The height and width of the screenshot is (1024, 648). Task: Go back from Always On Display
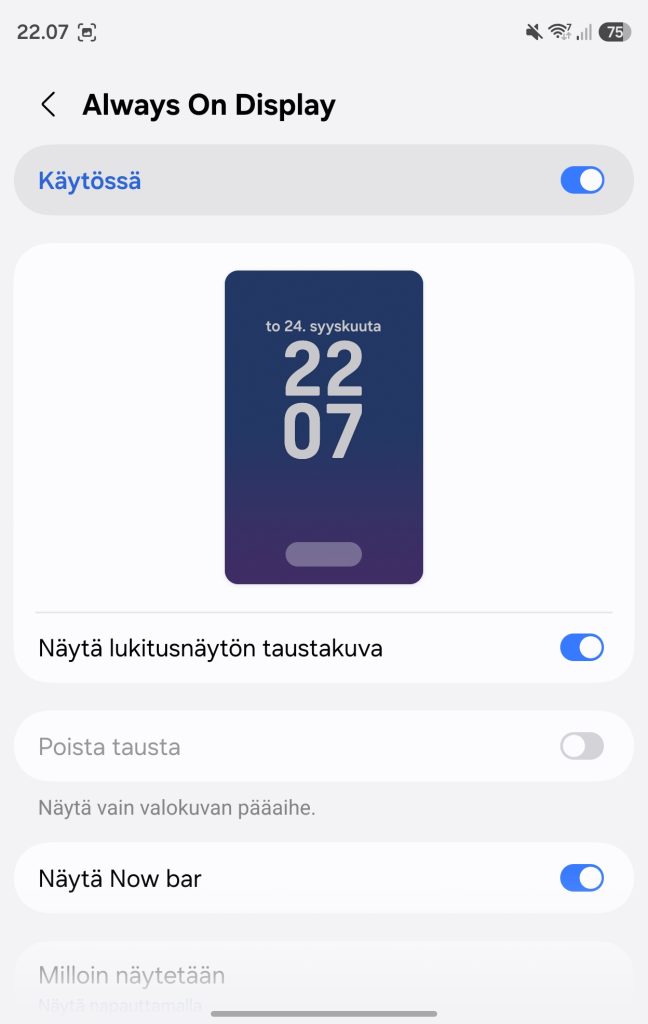pos(48,104)
